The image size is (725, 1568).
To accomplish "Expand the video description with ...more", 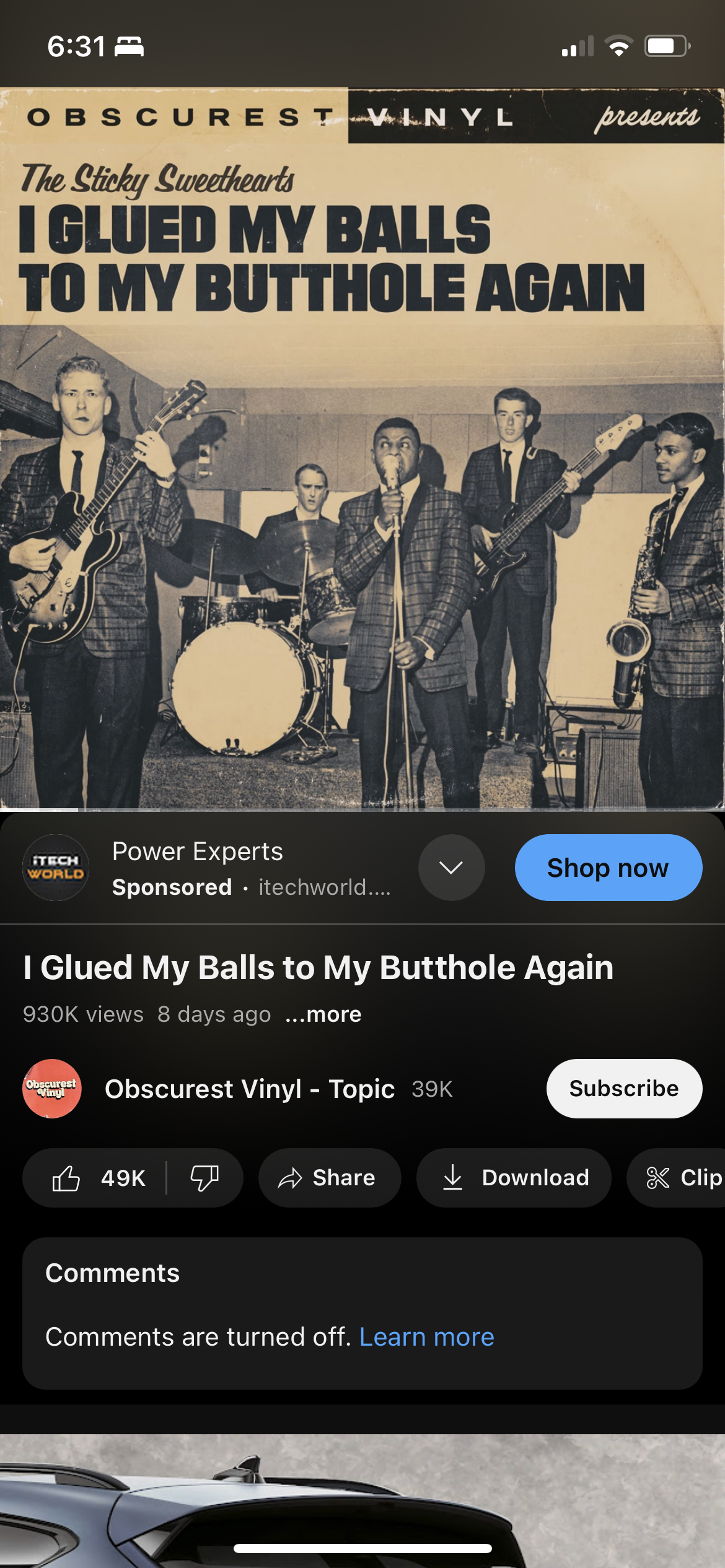I will 324,1014.
